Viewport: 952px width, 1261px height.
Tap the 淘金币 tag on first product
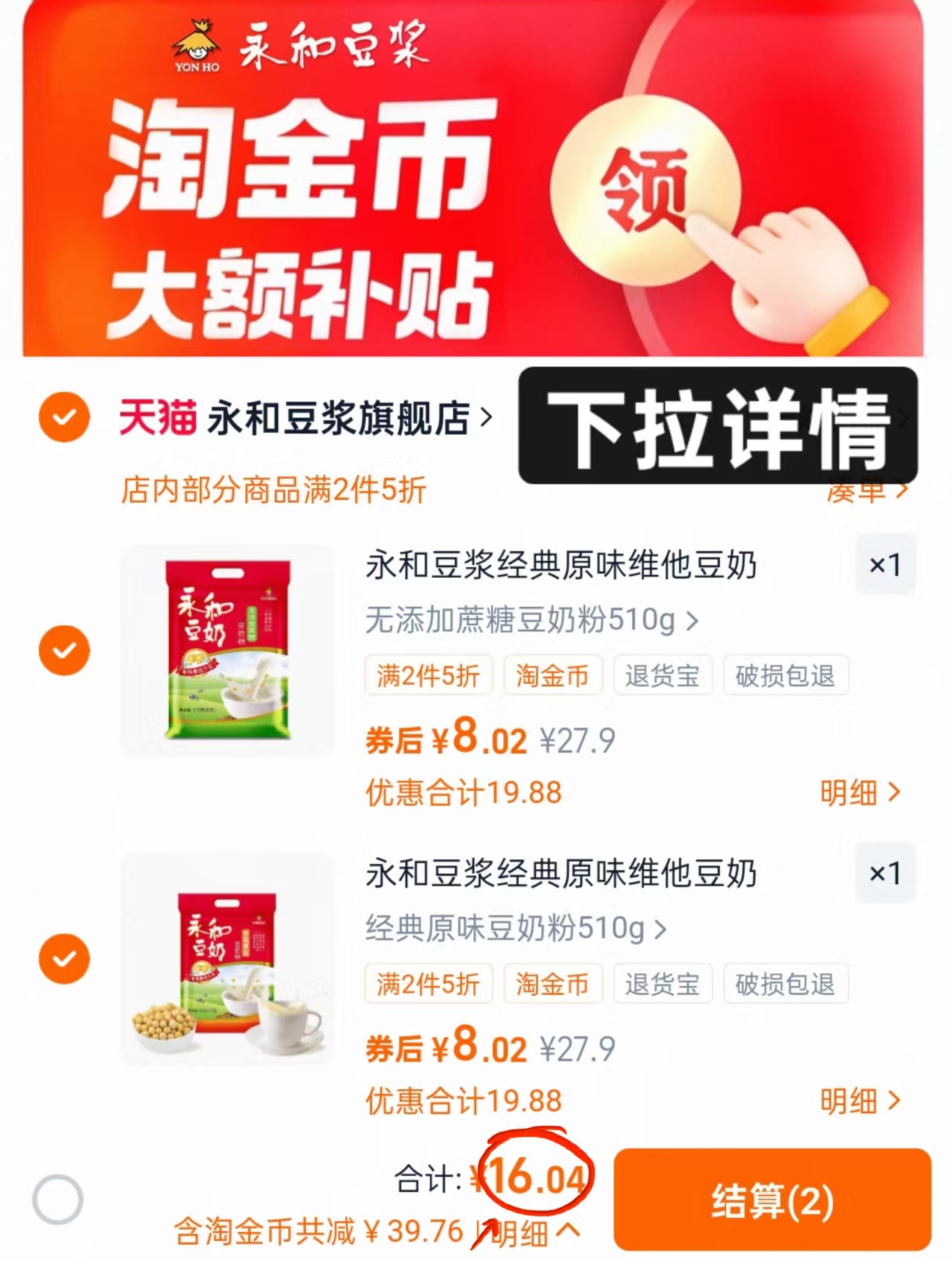point(553,676)
